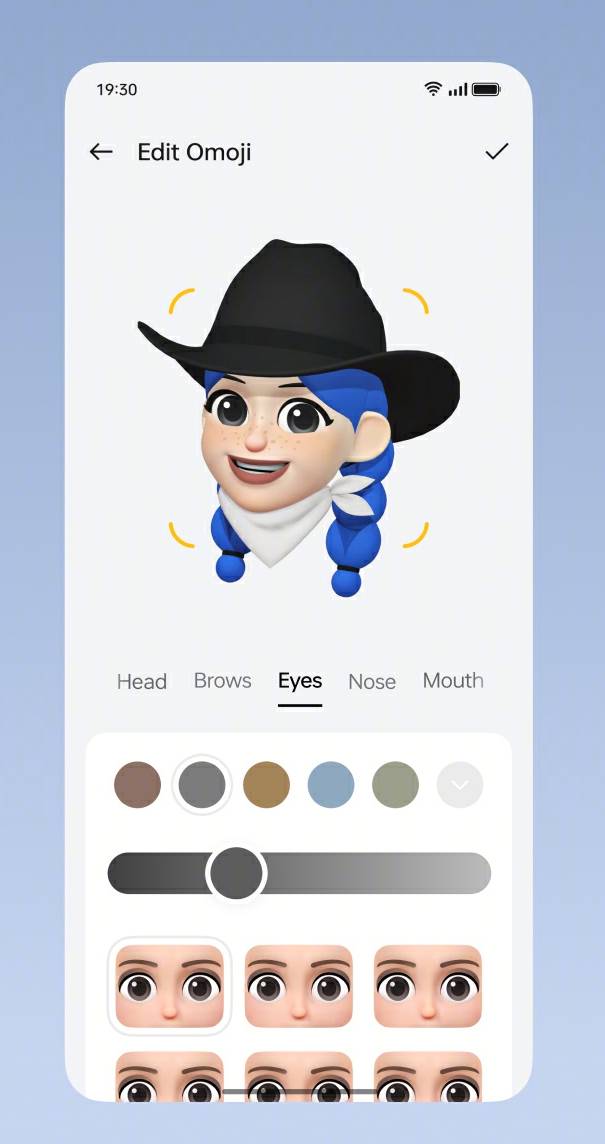This screenshot has height=1144, width=605.
Task: Expand more eye colors with chevron
Action: tap(460, 785)
